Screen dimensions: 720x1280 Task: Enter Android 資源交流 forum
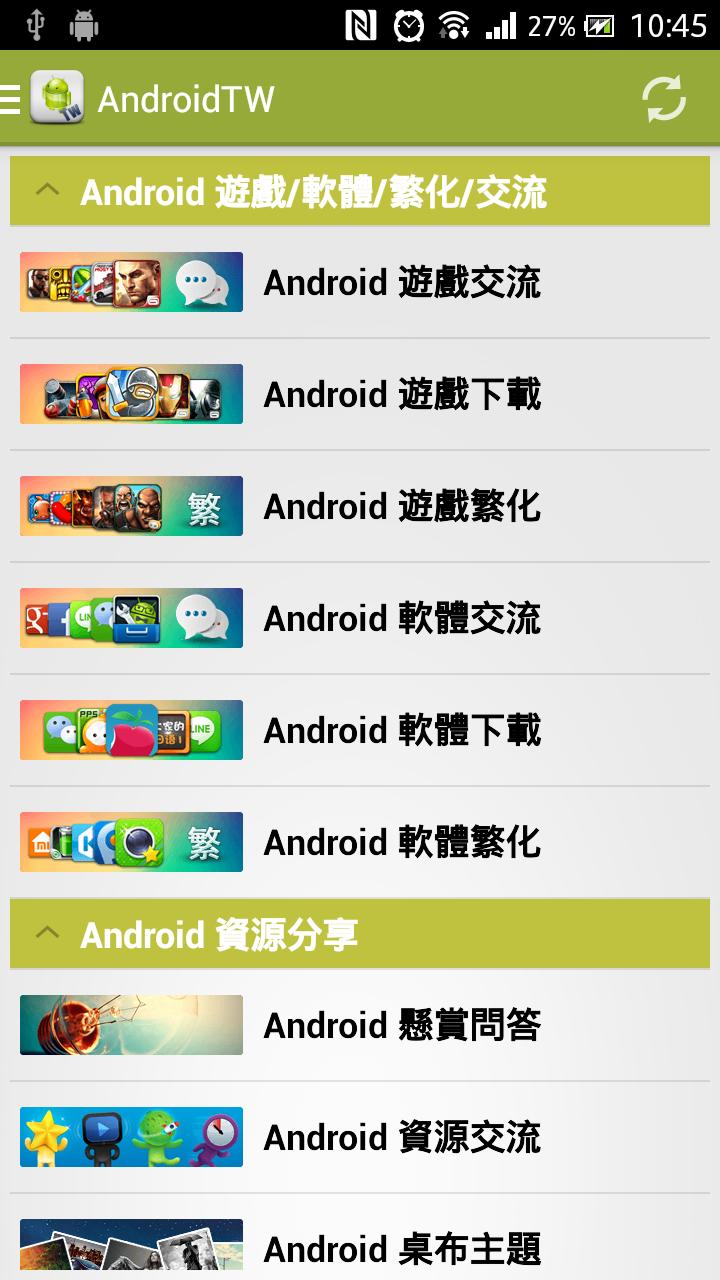point(360,1137)
